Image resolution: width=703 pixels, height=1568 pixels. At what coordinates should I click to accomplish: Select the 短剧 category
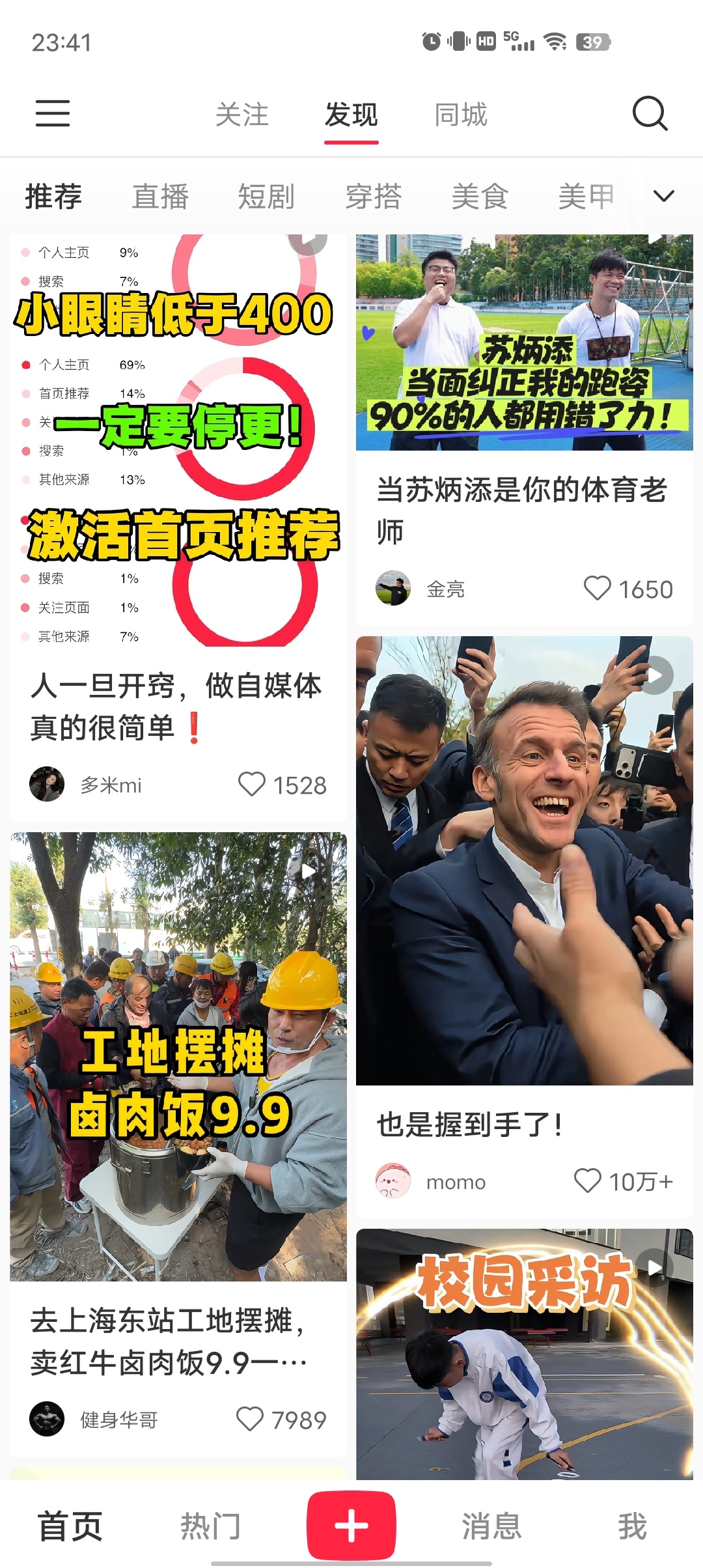click(x=266, y=196)
